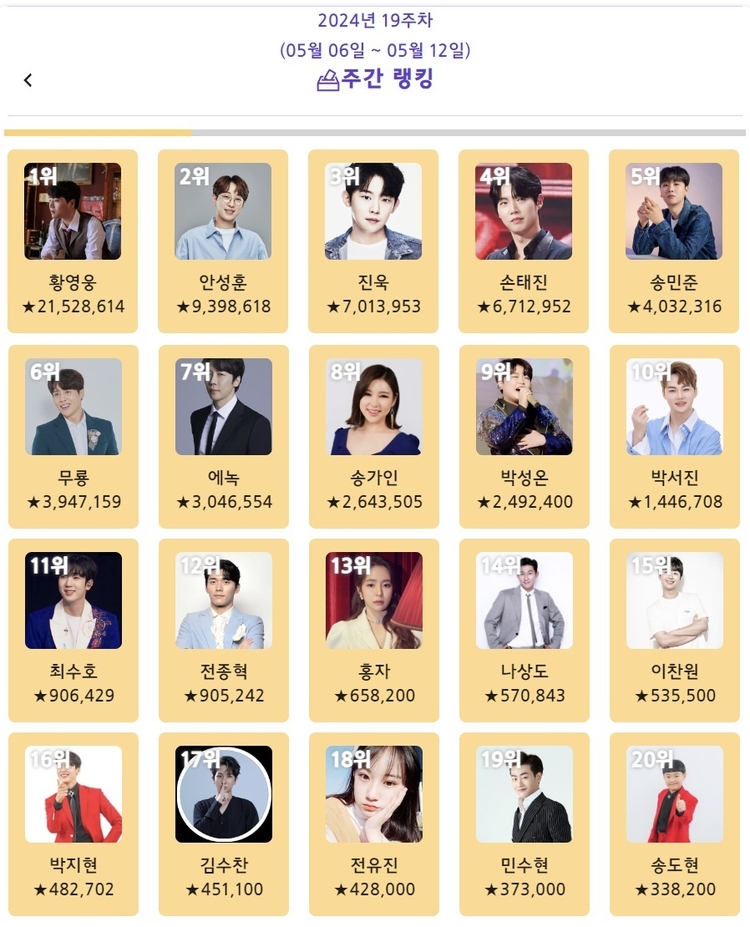Image resolution: width=750 pixels, height=927 pixels.
Task: Tap the 이찬원 card
Action: click(x=674, y=630)
